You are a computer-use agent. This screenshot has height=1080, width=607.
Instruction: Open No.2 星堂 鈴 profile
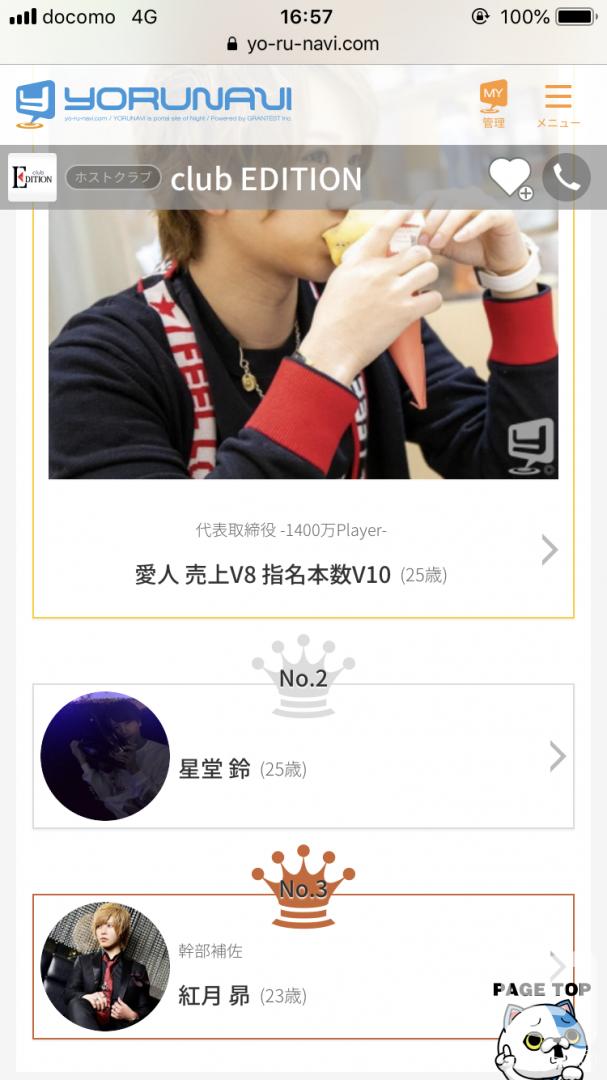tap(303, 756)
